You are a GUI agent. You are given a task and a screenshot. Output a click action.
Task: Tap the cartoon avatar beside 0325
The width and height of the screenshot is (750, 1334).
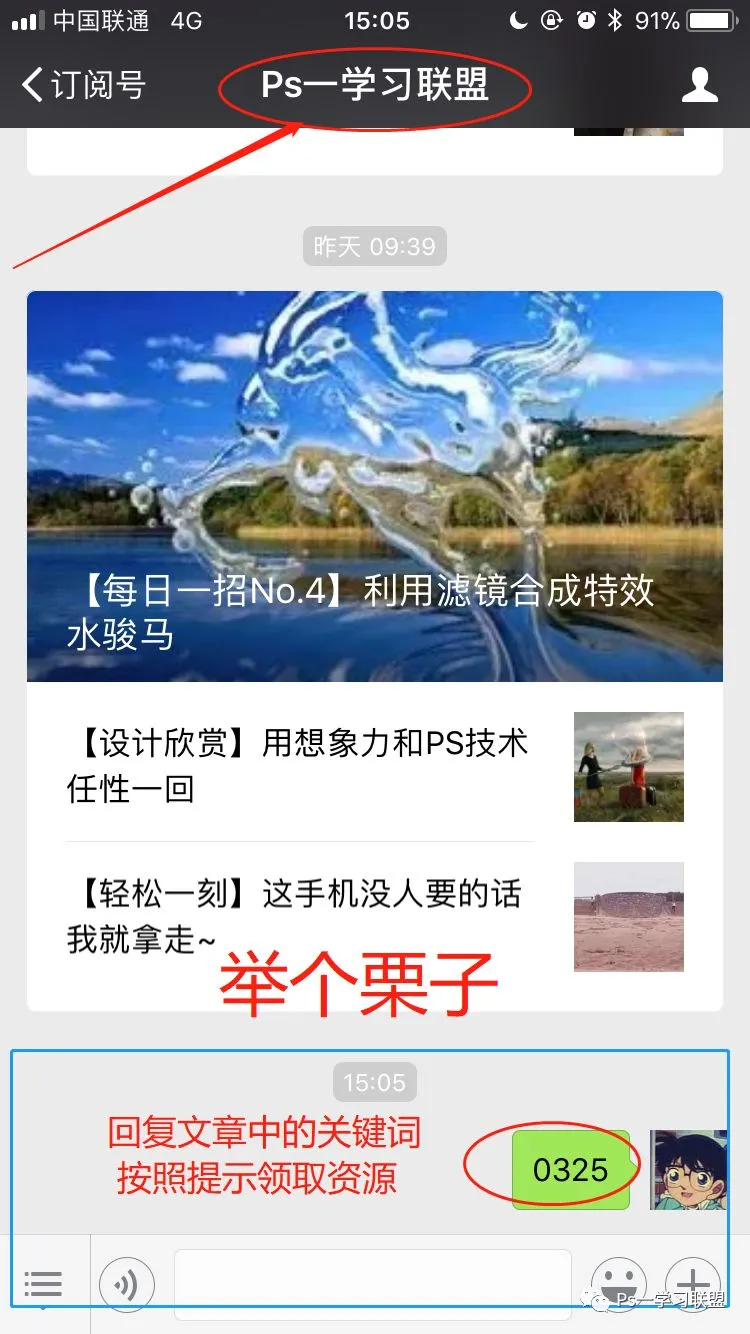(x=688, y=1170)
